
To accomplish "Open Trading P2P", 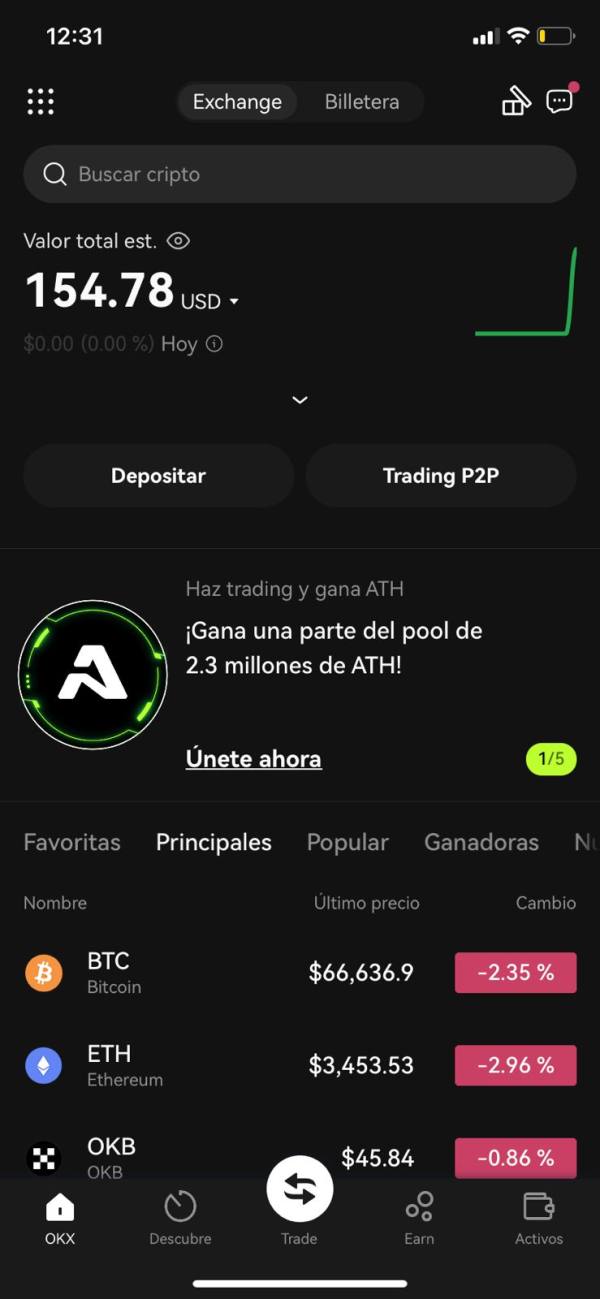I will [441, 476].
